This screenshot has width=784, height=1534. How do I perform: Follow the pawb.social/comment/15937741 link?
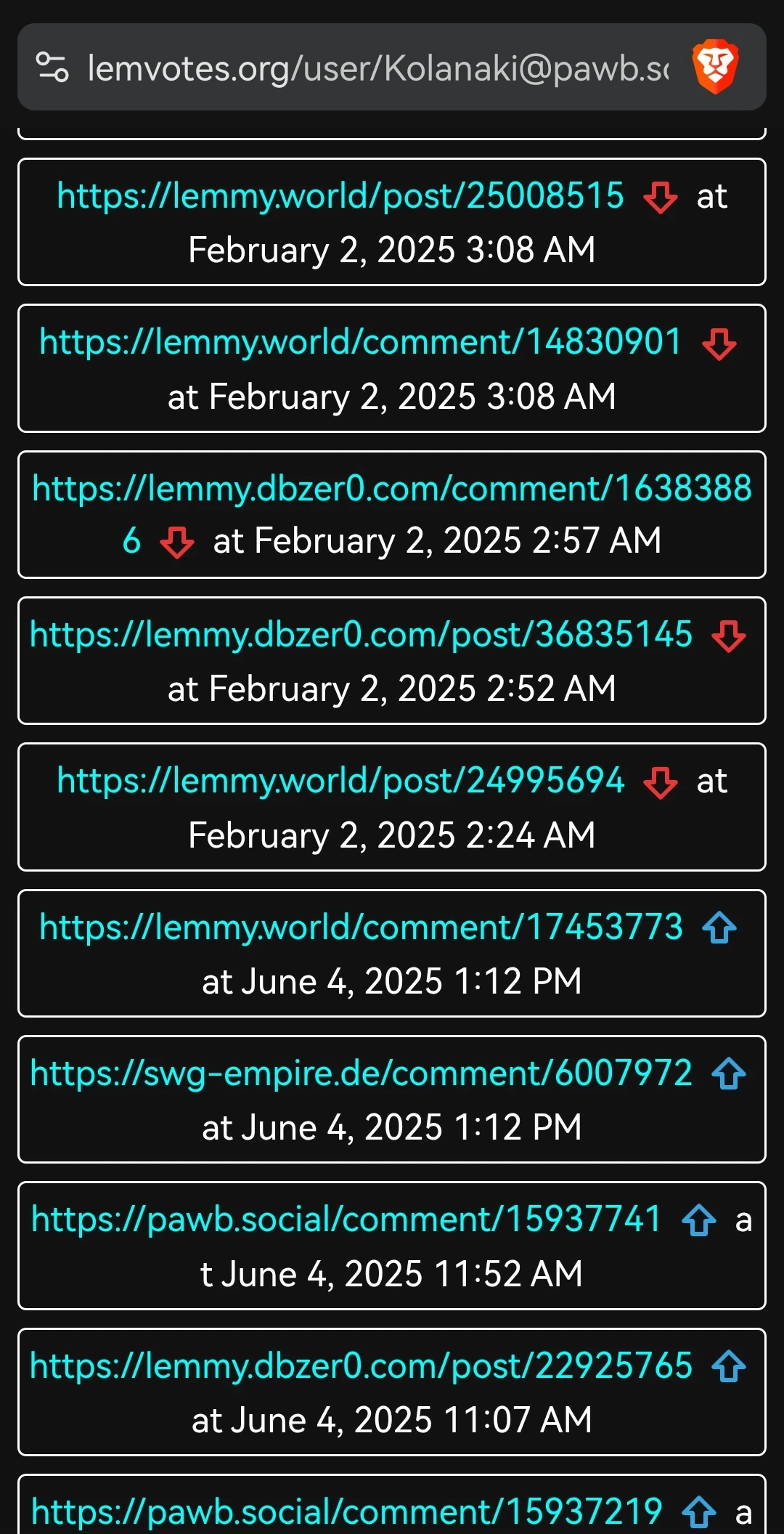tap(346, 1220)
